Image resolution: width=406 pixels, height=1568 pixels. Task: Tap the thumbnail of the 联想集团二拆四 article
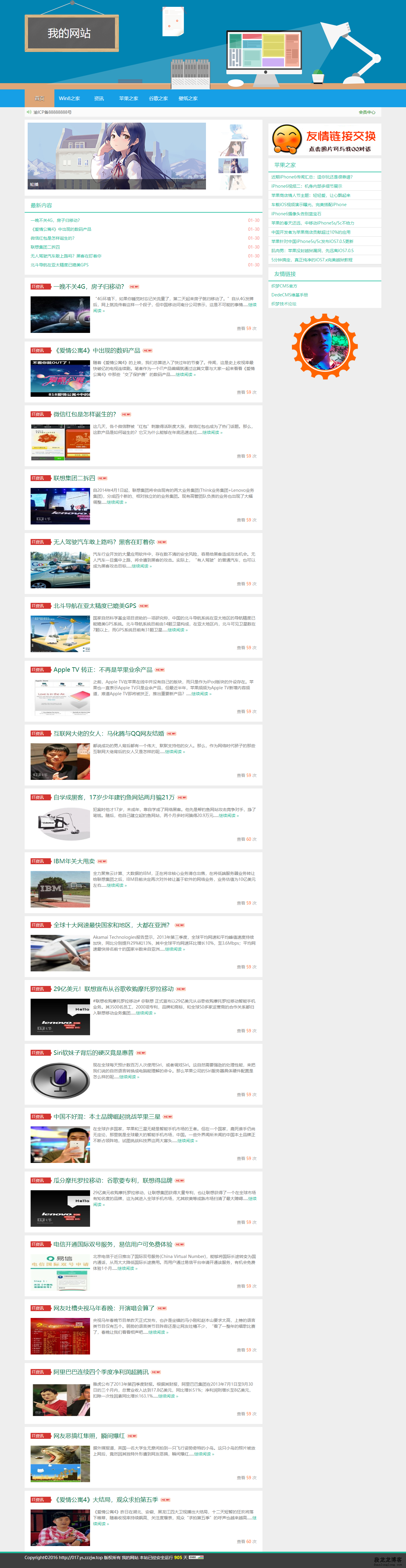tap(60, 505)
